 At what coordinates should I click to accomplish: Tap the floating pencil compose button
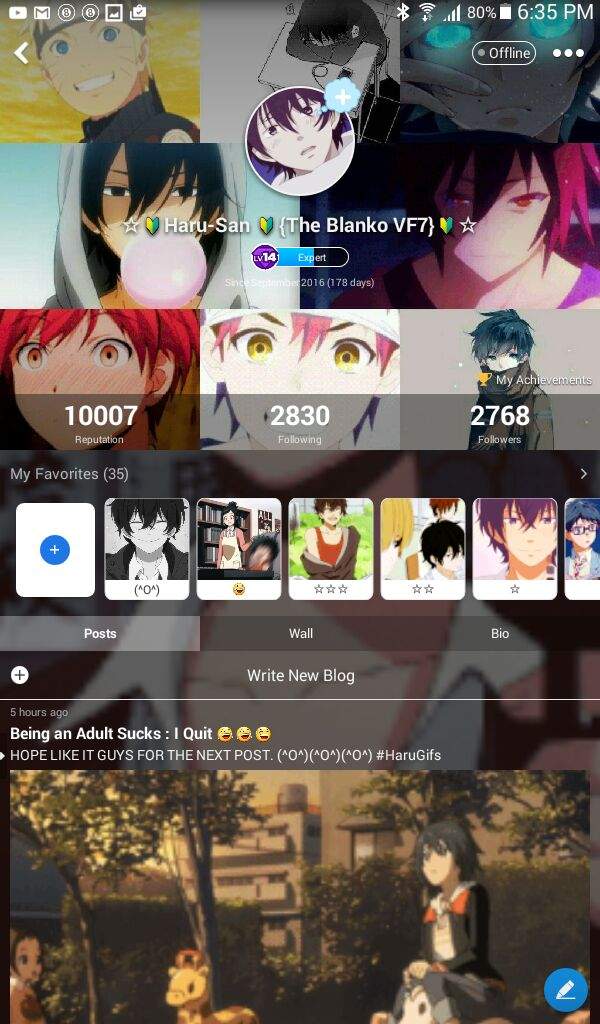coord(566,990)
